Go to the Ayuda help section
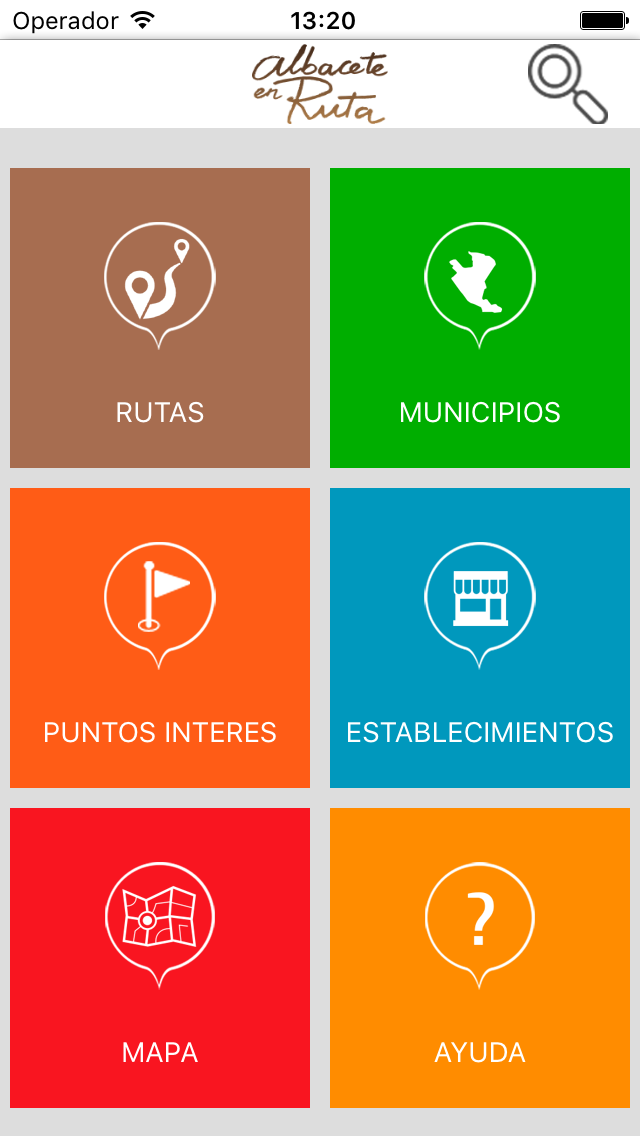 coord(480,958)
